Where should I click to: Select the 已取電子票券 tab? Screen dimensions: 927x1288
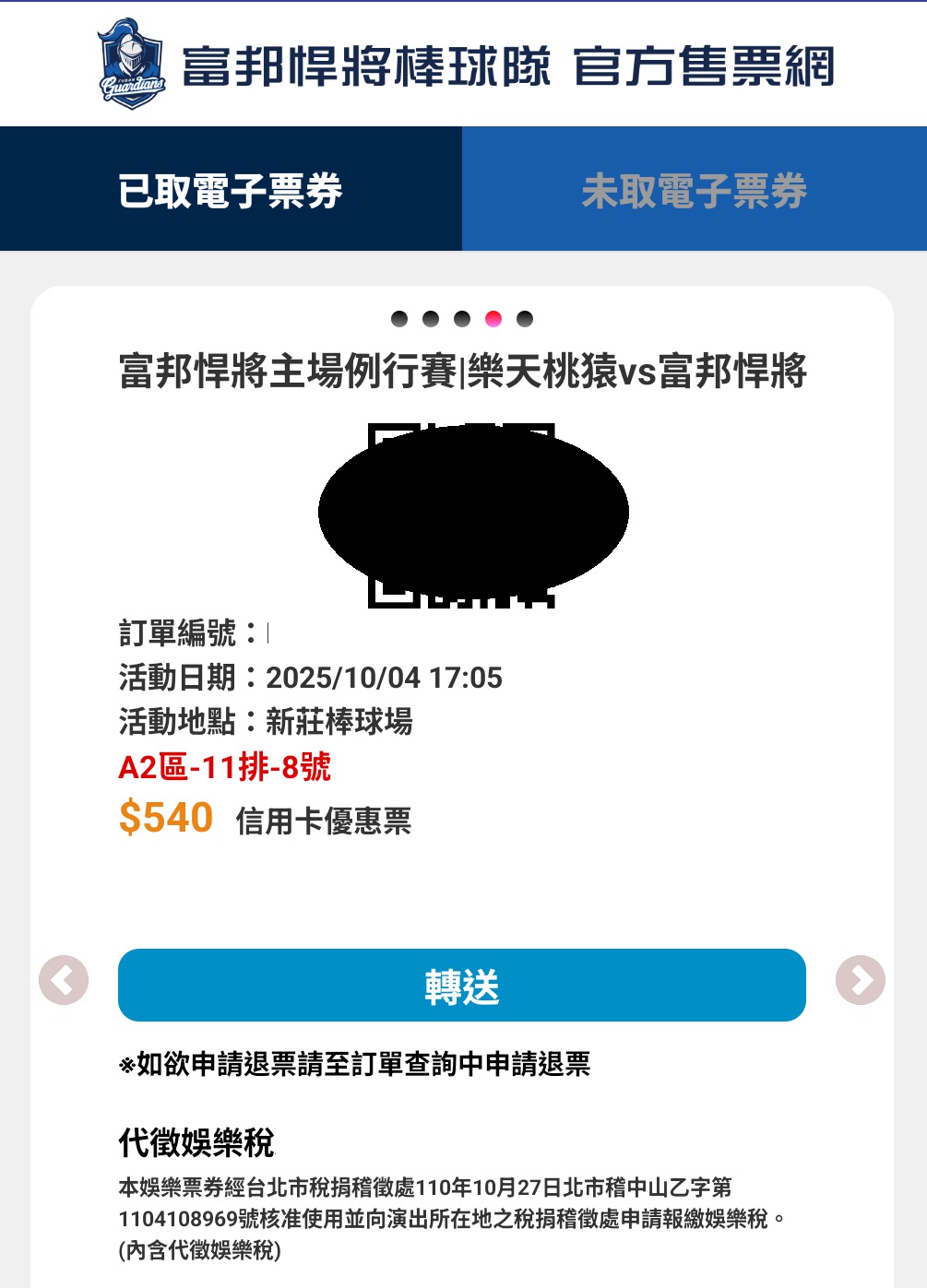tap(231, 190)
